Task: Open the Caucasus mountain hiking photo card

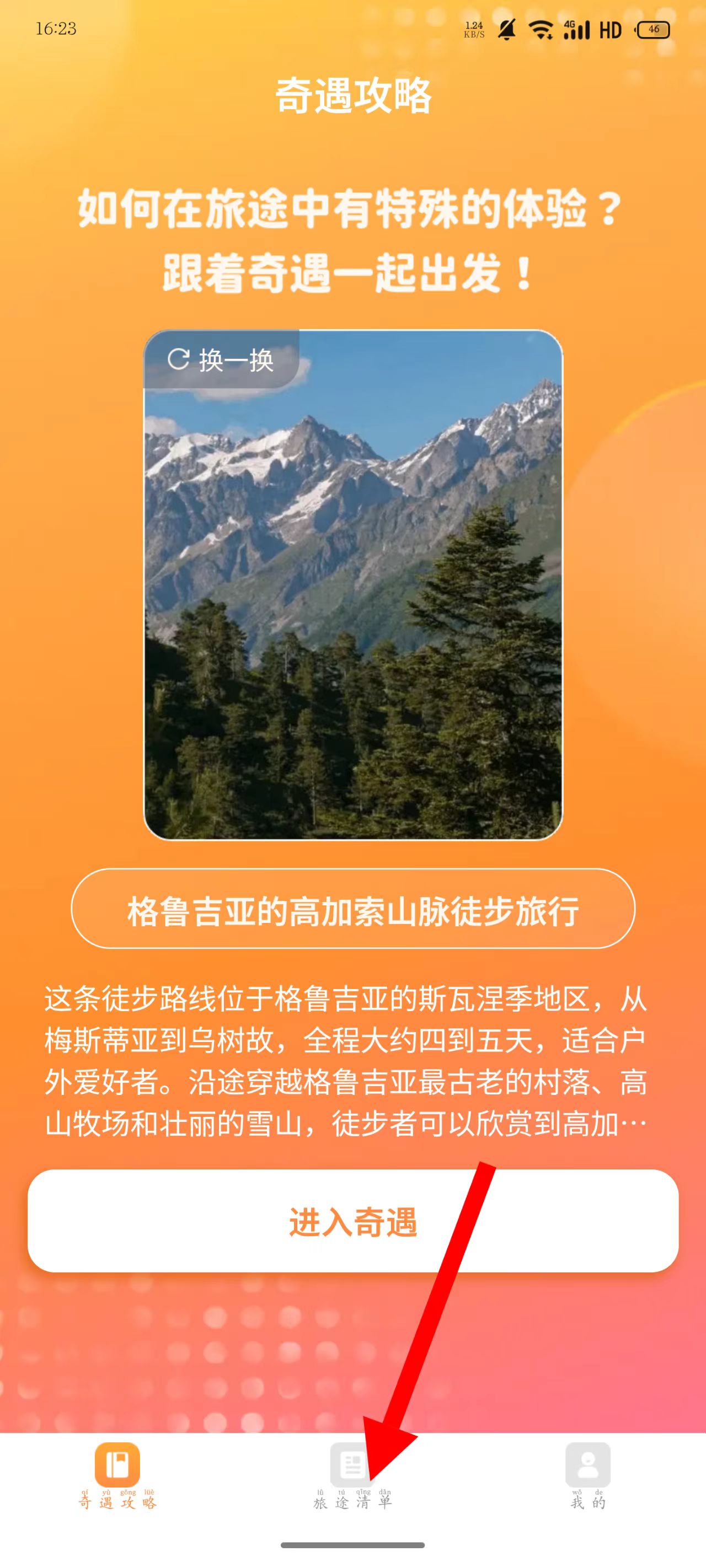Action: 352,609
